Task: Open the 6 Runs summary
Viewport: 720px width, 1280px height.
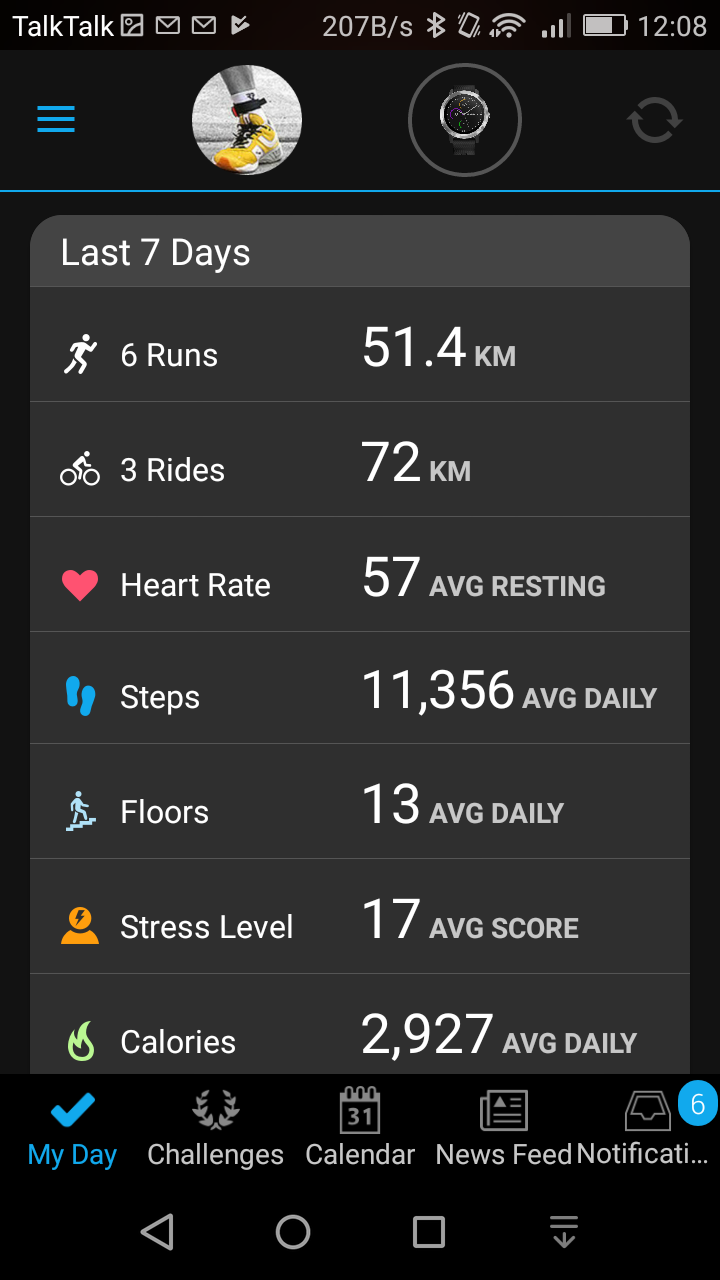Action: (360, 346)
